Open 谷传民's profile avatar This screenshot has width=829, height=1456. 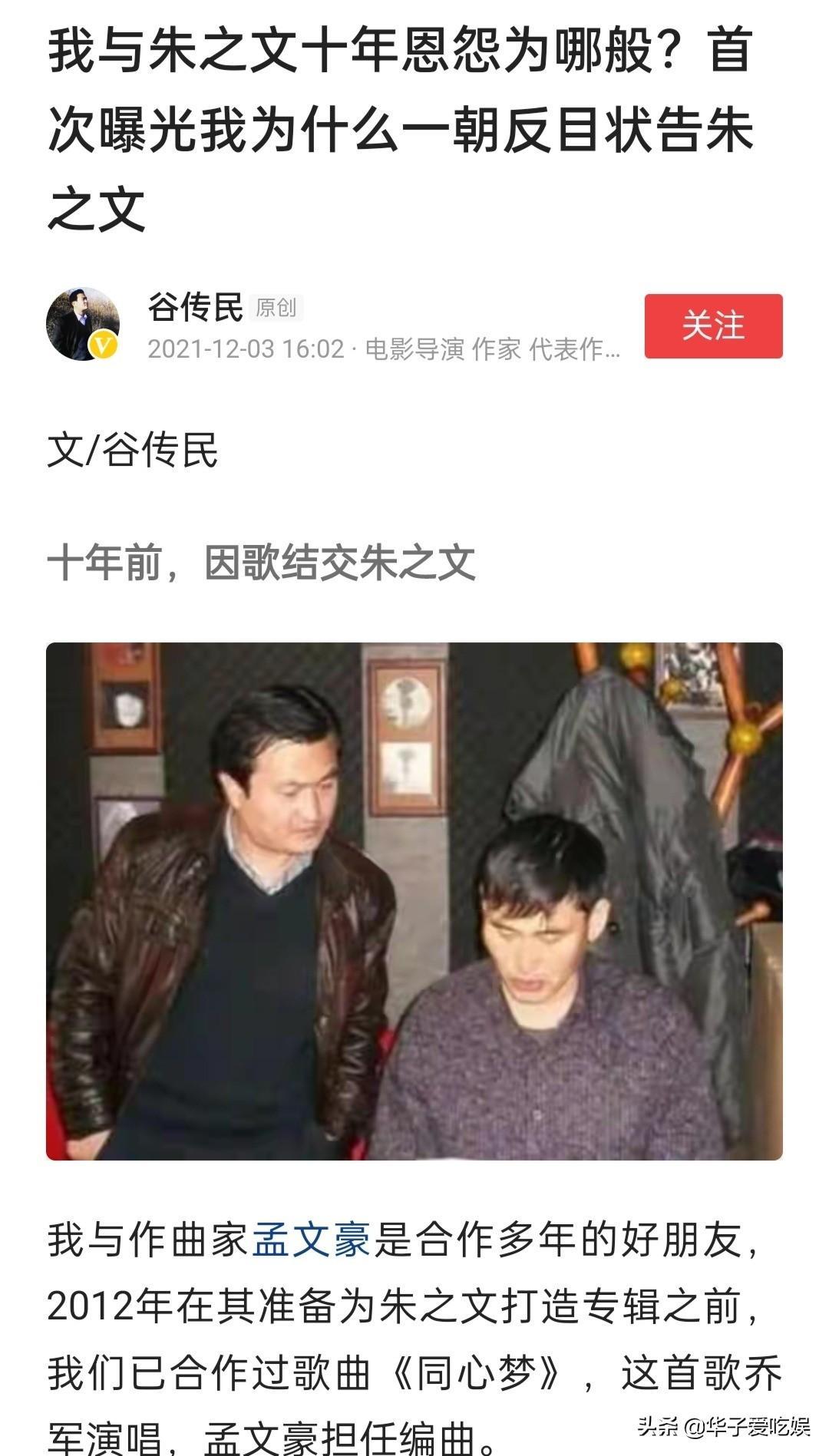(x=83, y=325)
